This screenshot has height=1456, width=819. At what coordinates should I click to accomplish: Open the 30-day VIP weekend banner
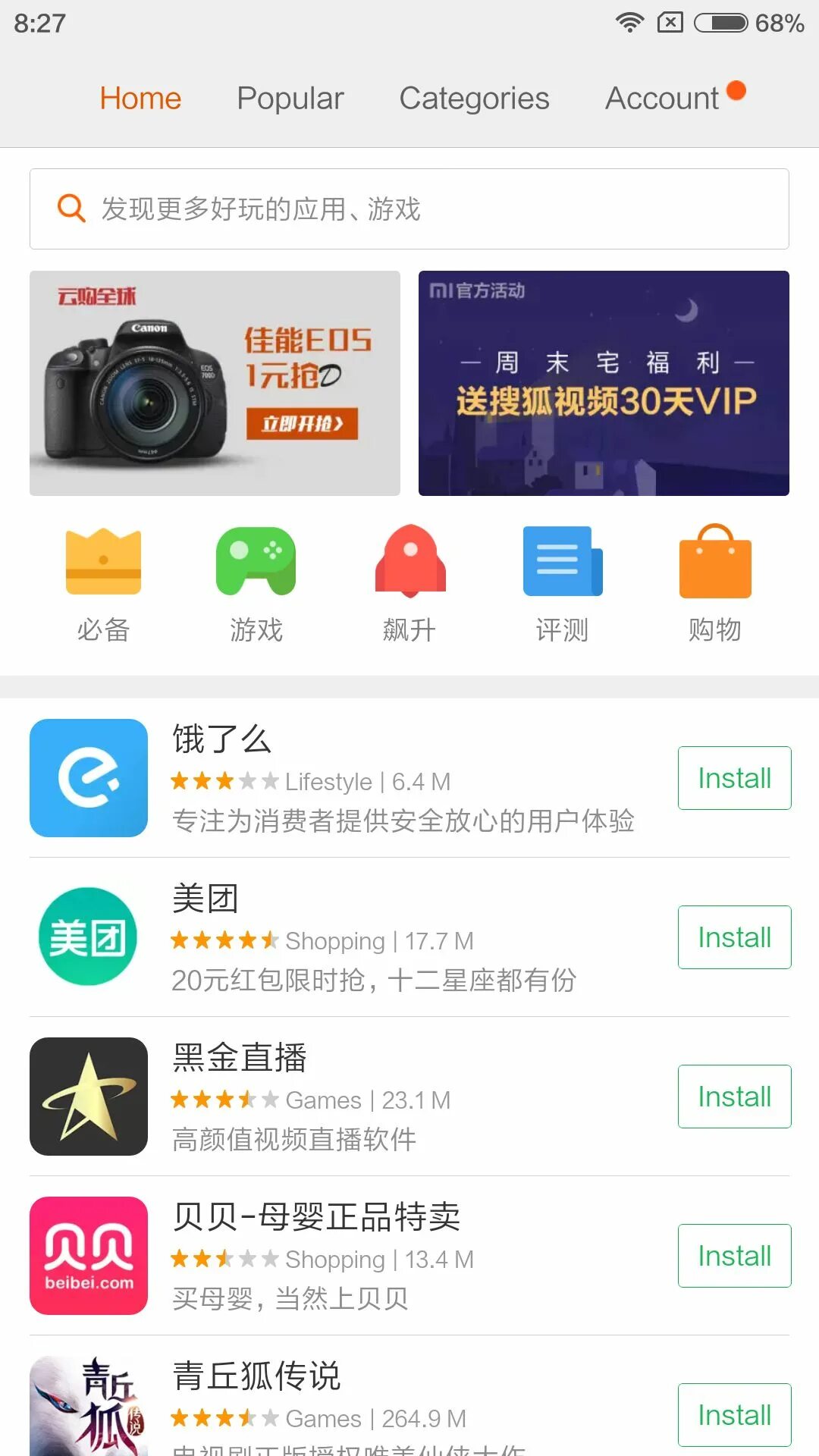[x=604, y=383]
